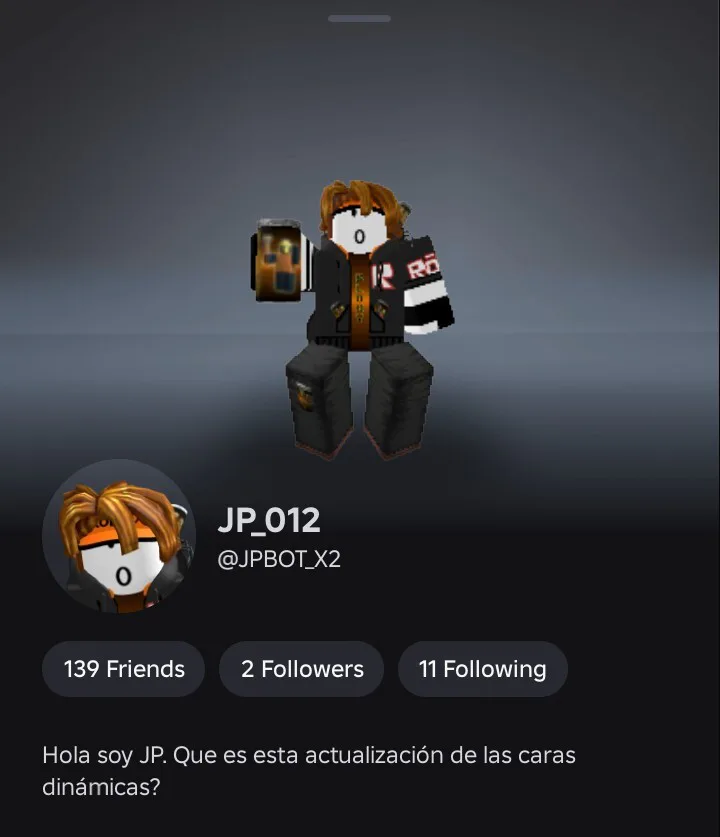Open JP_012's round profile avatar

[119, 537]
